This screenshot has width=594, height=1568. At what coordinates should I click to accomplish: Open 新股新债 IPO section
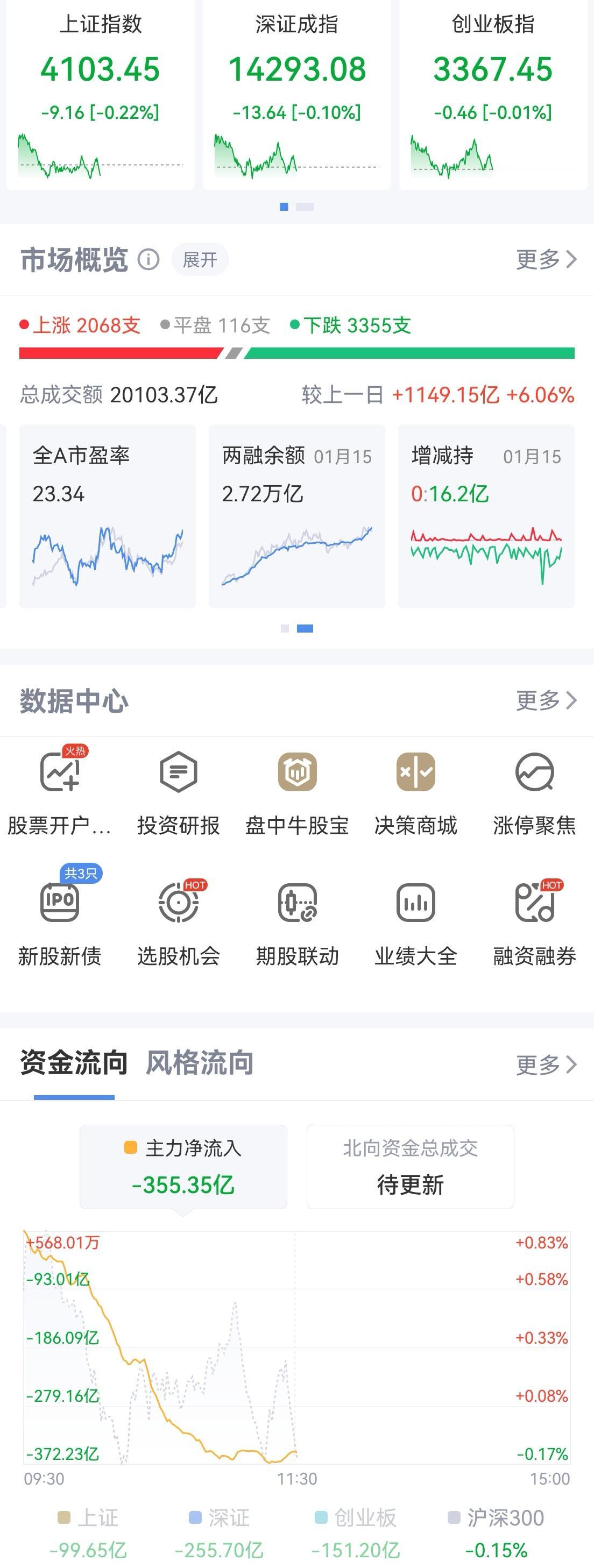point(60,919)
